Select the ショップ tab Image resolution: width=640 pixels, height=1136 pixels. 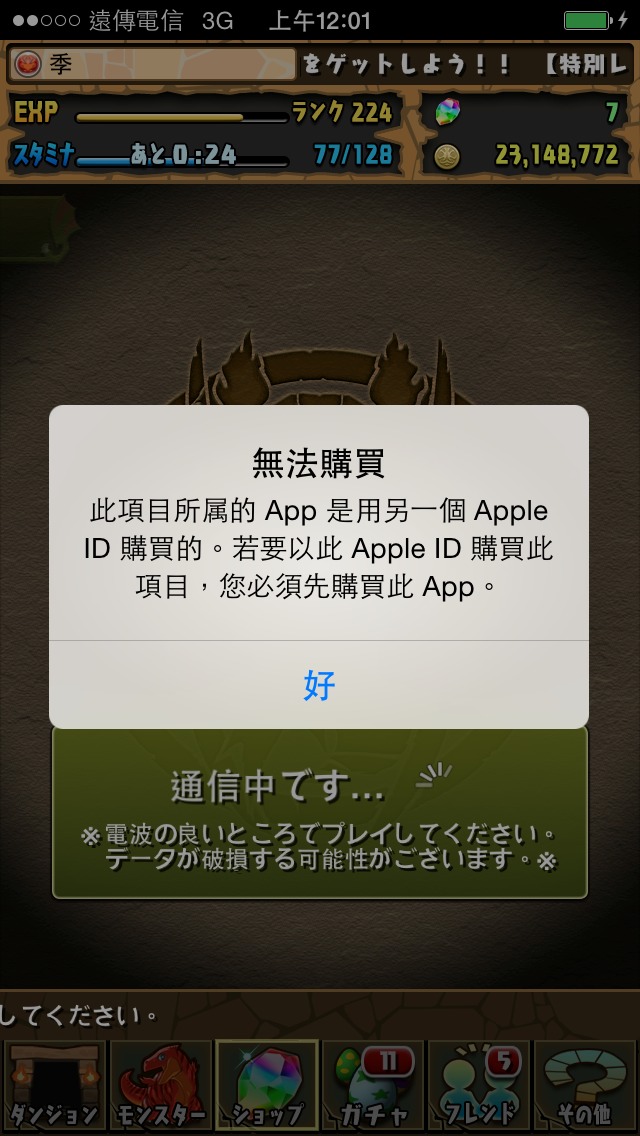[x=267, y=1086]
